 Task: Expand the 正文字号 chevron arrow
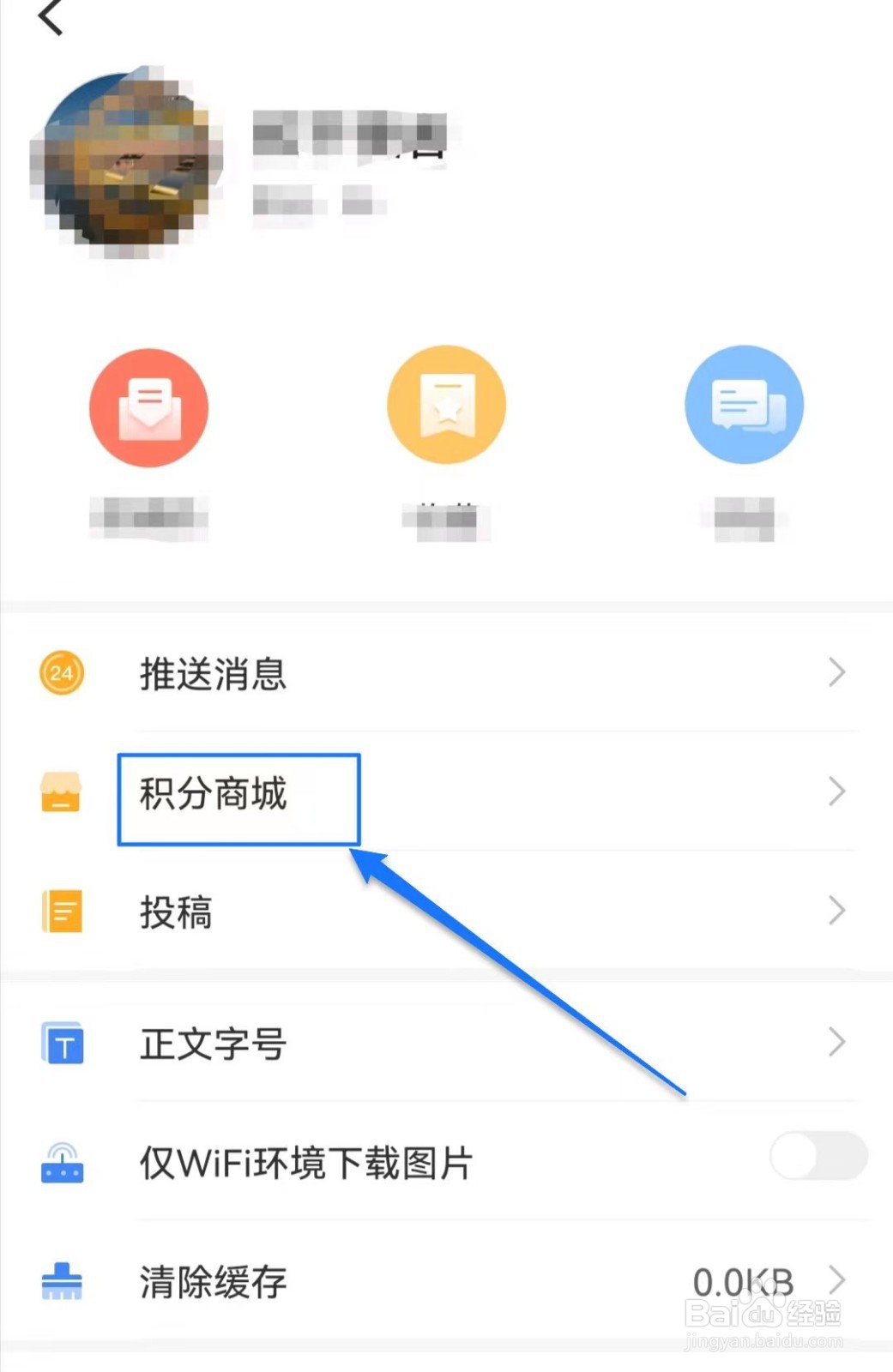(x=836, y=1043)
